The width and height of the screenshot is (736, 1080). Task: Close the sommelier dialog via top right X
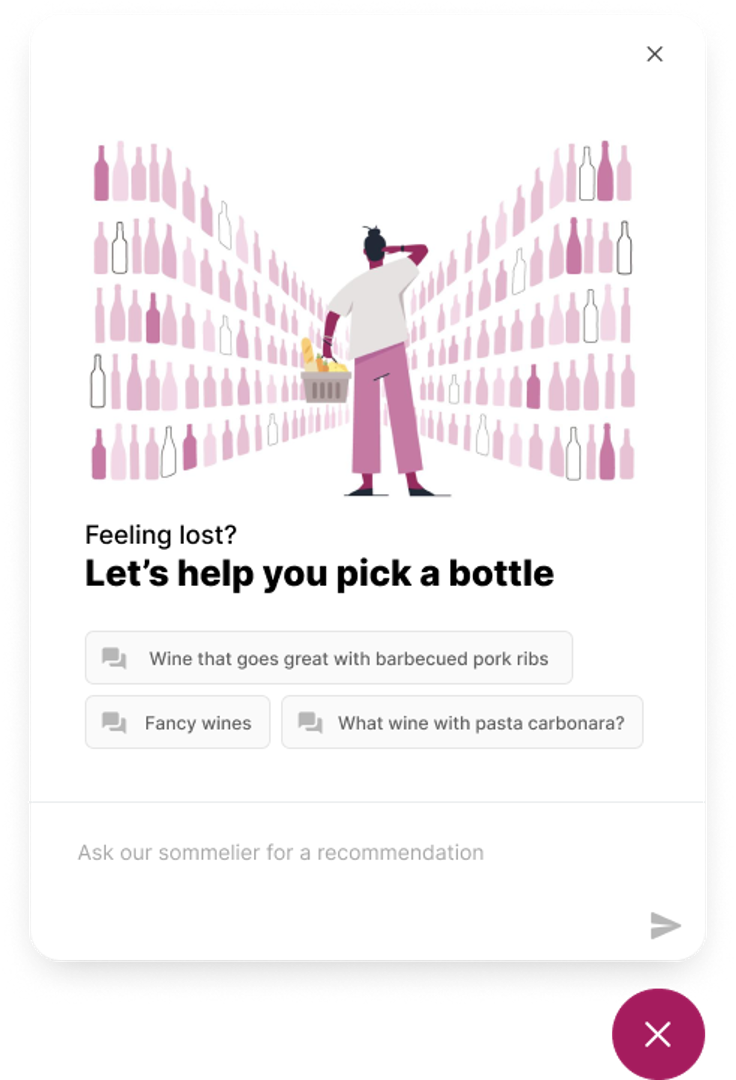click(x=655, y=54)
